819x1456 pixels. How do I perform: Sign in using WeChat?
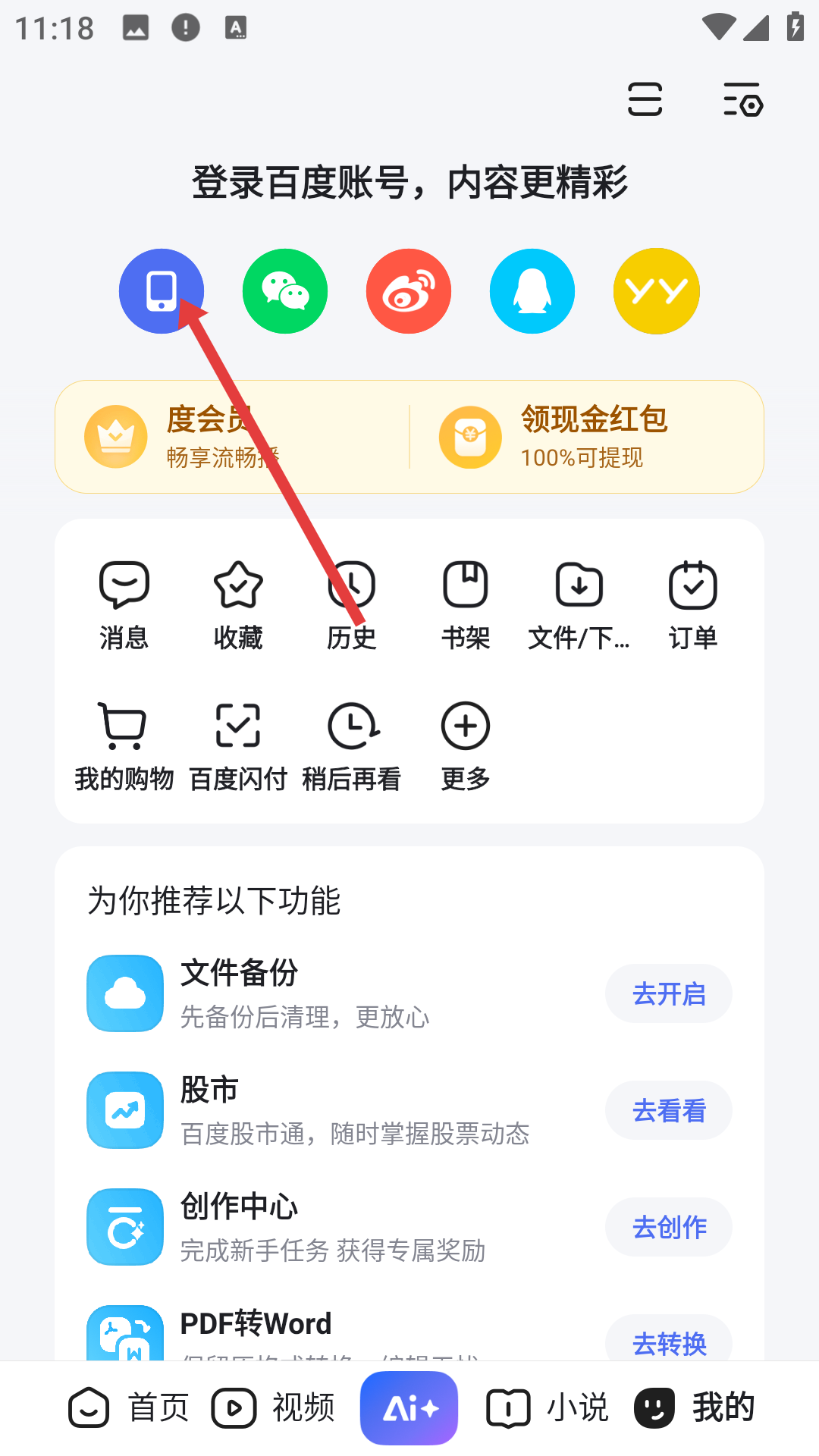pyautogui.click(x=285, y=291)
